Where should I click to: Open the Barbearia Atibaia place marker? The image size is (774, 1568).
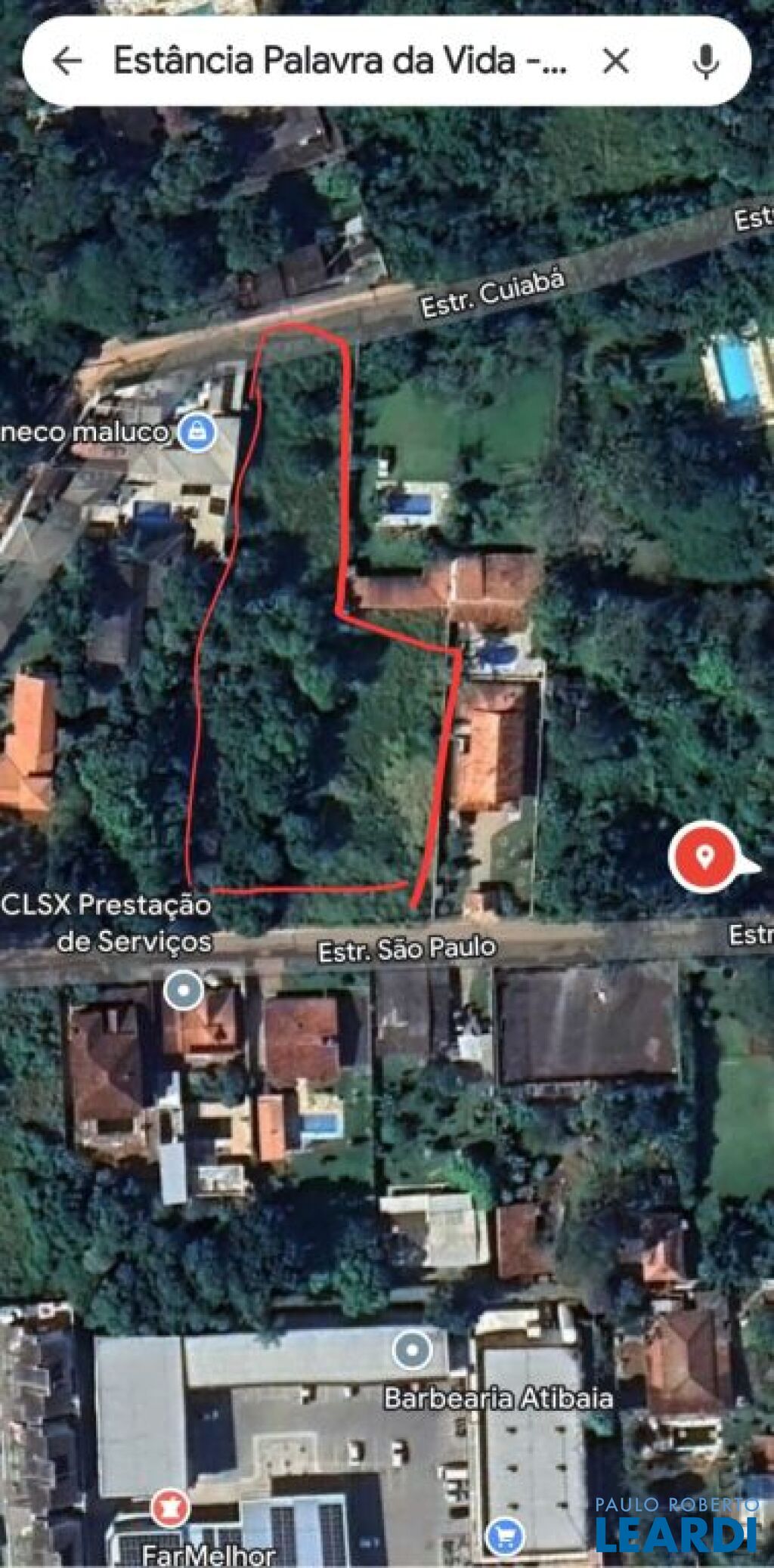click(412, 1350)
